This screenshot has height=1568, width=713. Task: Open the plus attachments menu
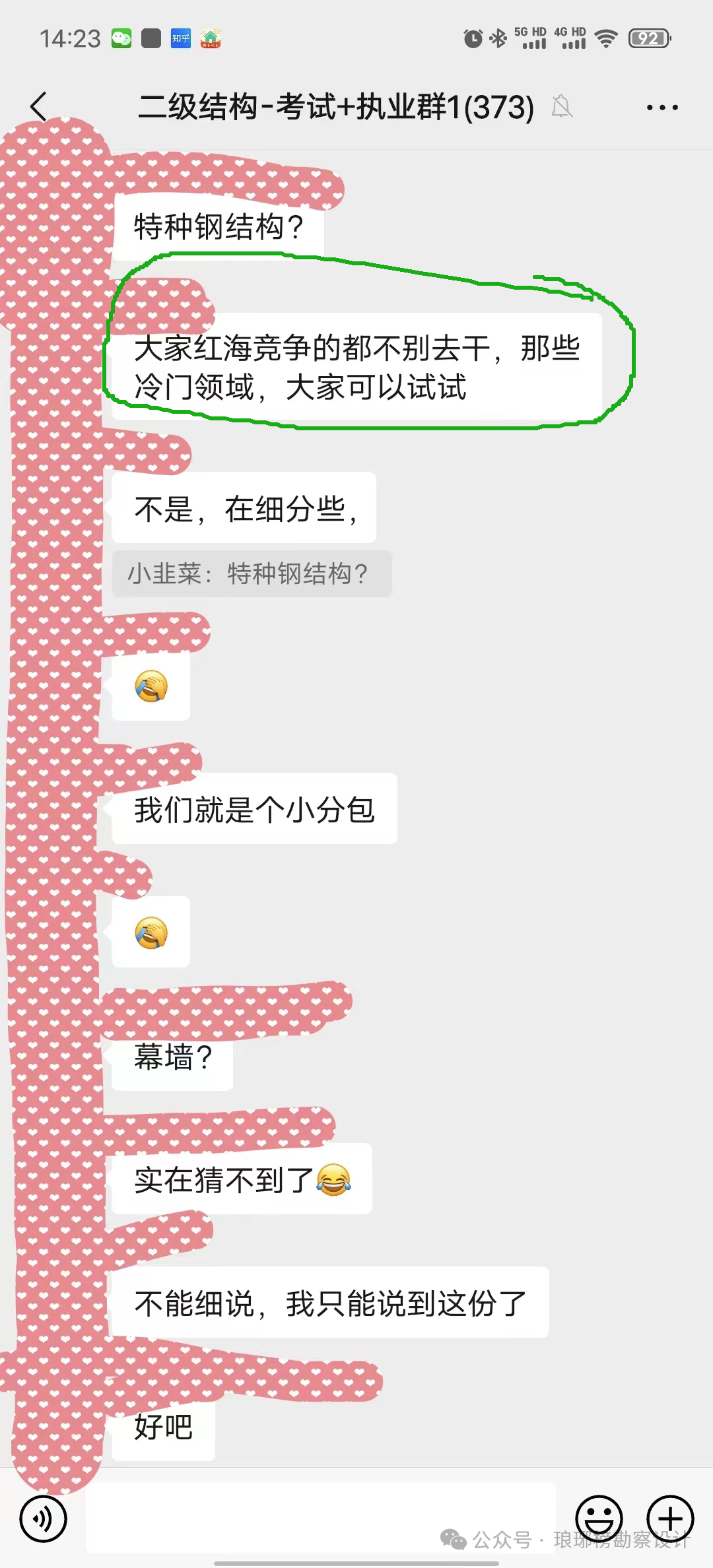click(670, 1519)
